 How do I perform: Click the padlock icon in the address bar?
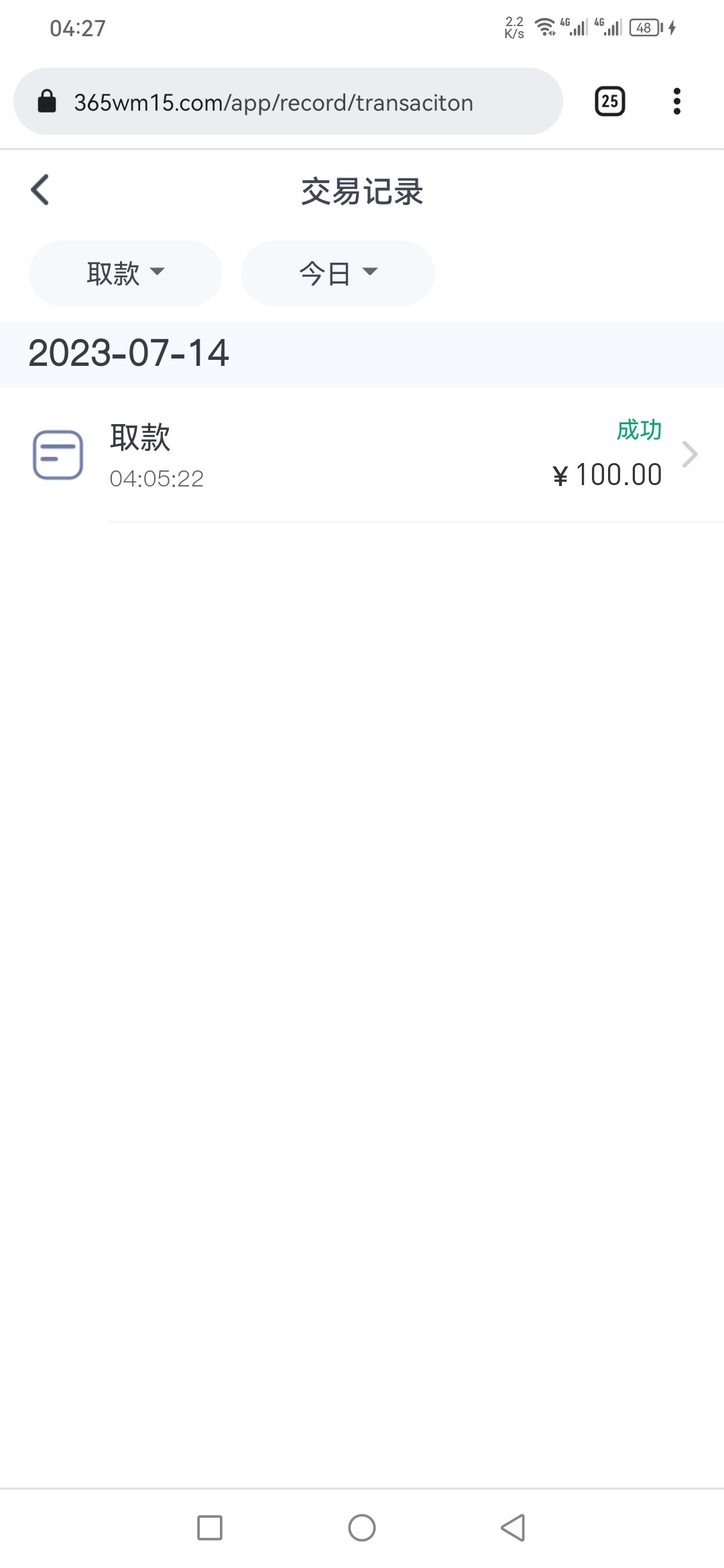[46, 101]
